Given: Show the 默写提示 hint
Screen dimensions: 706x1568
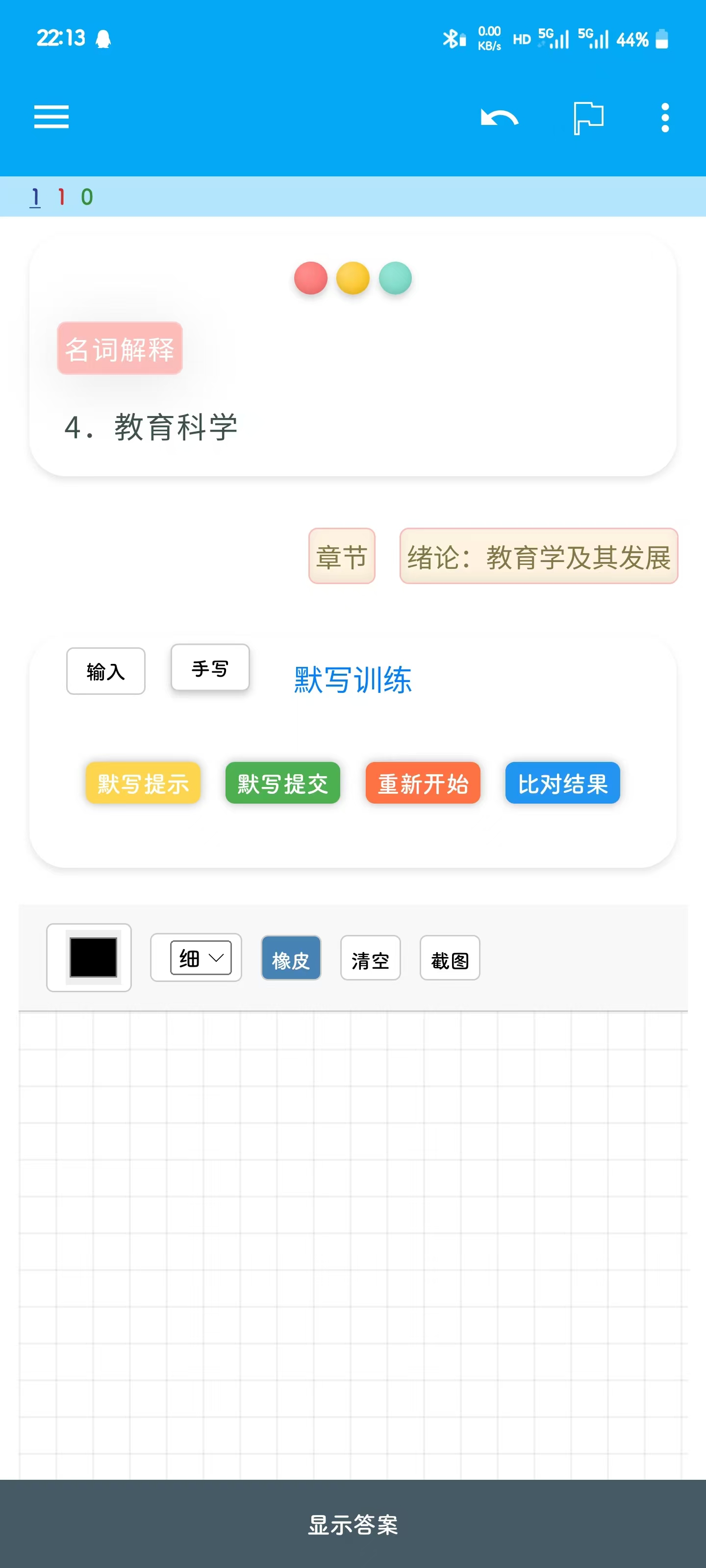Looking at the screenshot, I should [143, 783].
